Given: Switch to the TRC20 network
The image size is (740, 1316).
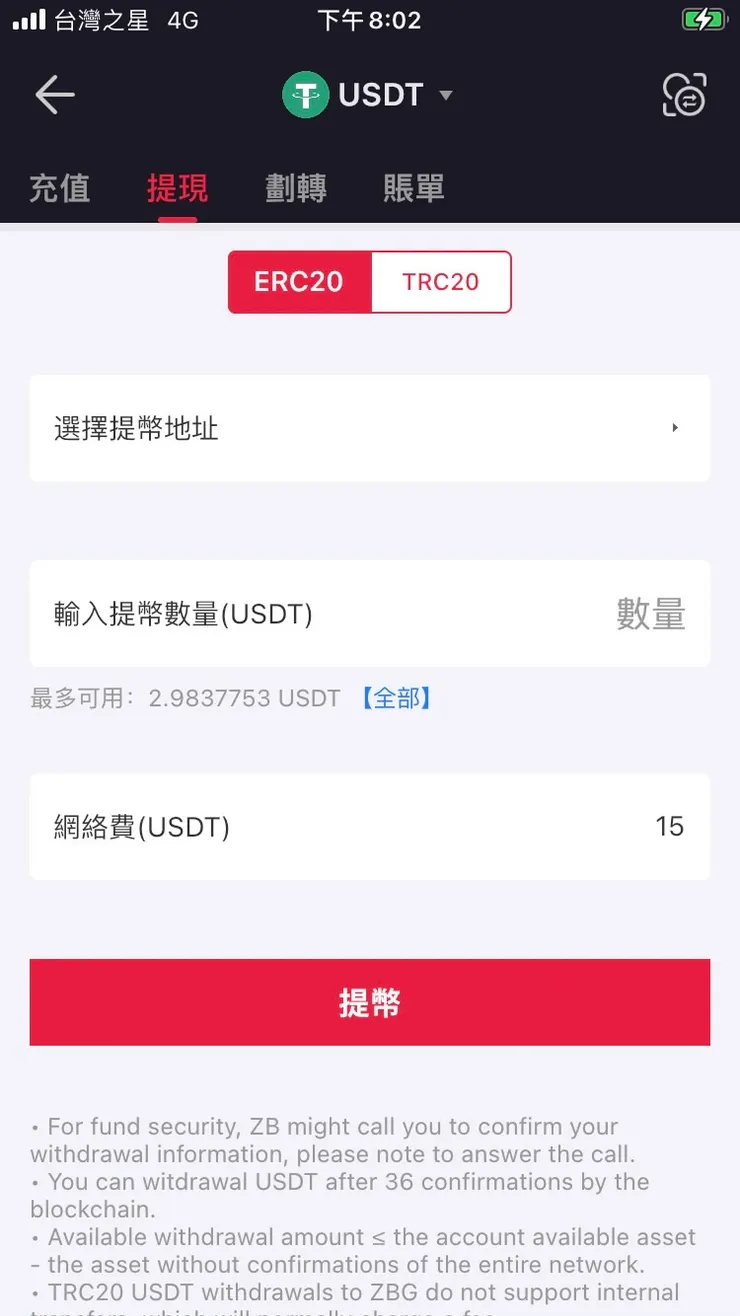Looking at the screenshot, I should 441,282.
